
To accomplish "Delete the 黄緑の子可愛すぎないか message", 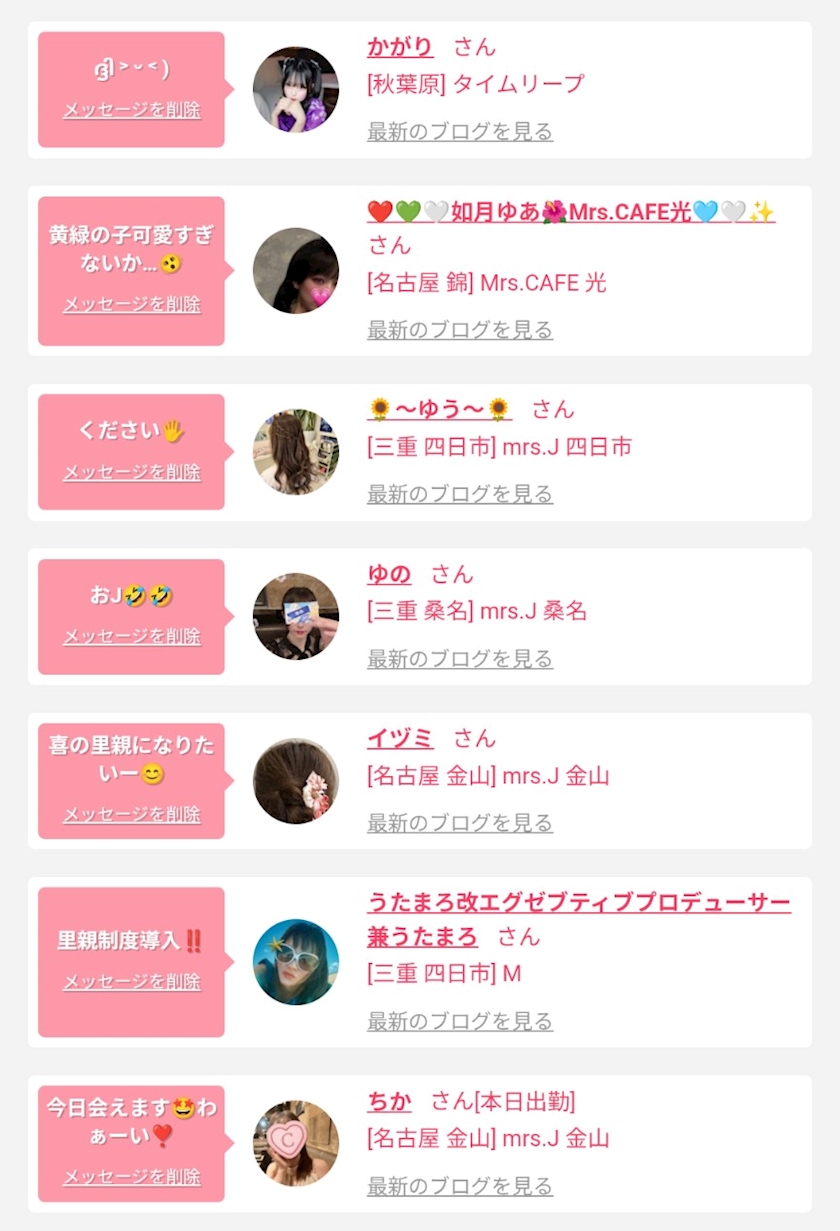I will 132,304.
